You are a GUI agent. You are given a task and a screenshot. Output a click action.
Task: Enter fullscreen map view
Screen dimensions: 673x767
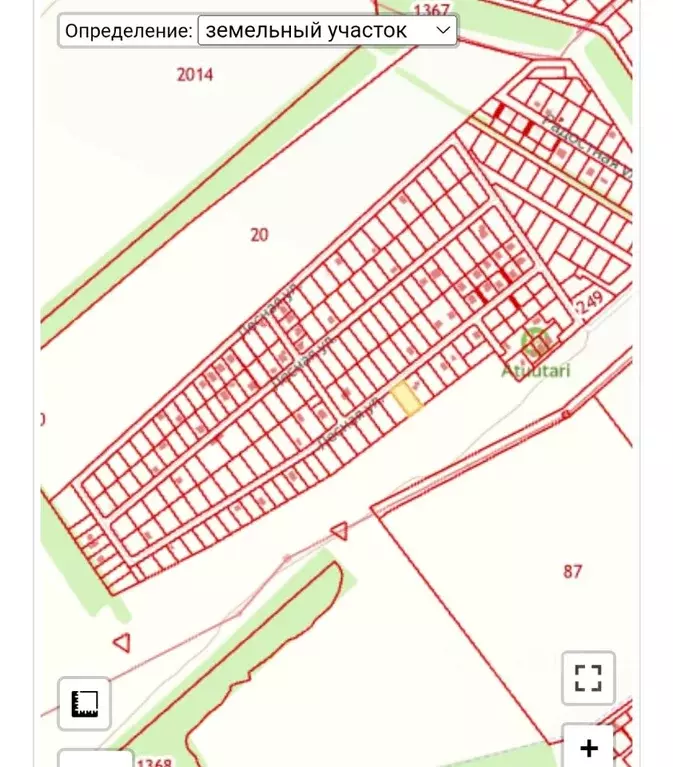pyautogui.click(x=588, y=678)
